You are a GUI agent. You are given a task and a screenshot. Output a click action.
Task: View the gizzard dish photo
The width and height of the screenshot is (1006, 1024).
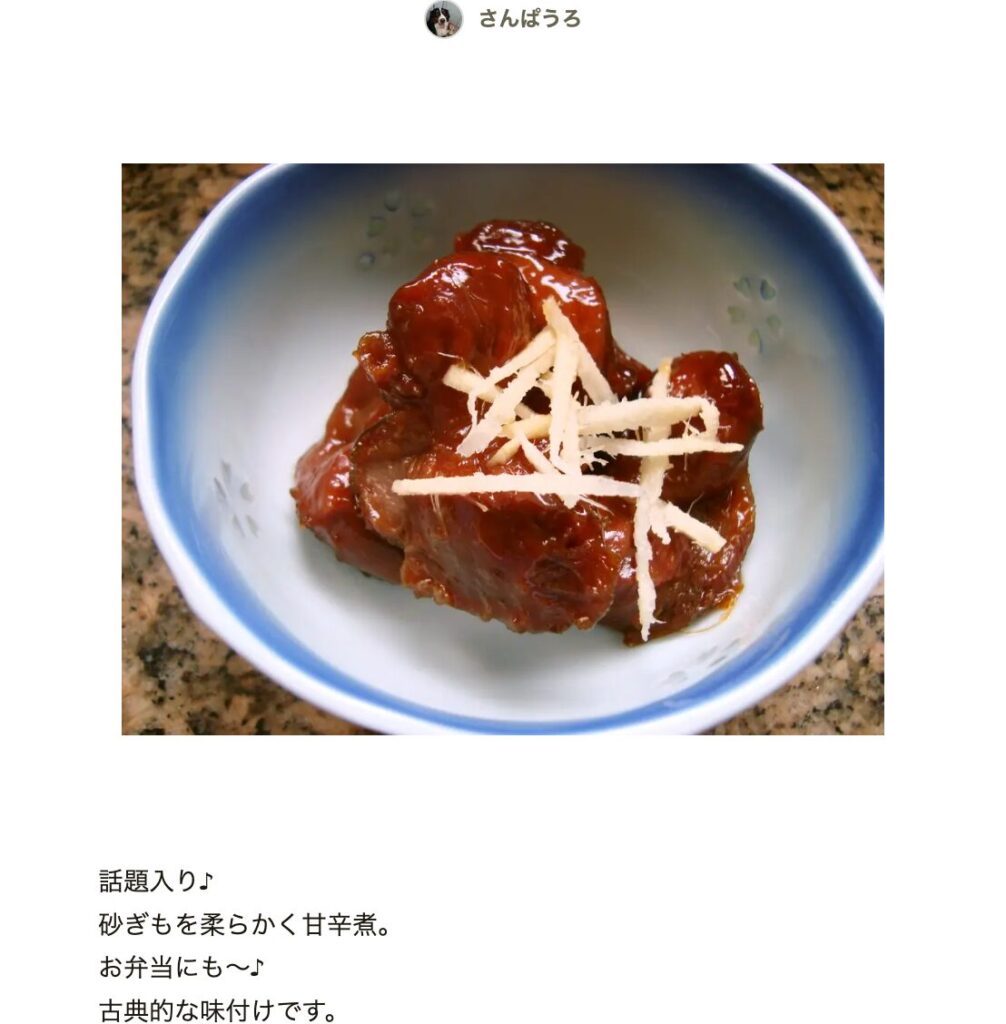point(502,449)
